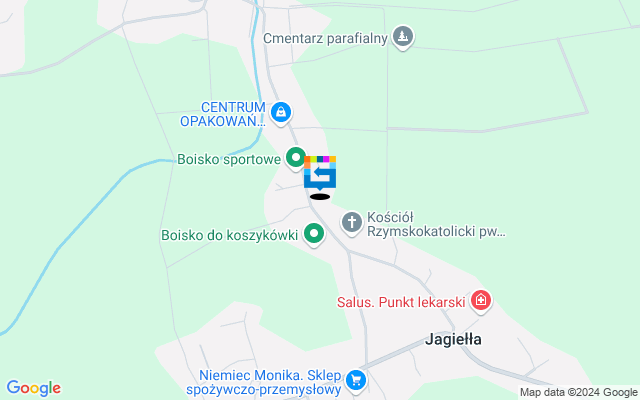Select the Boisko do koszykówki marker
This screenshot has height=400, width=640.
[x=314, y=235]
